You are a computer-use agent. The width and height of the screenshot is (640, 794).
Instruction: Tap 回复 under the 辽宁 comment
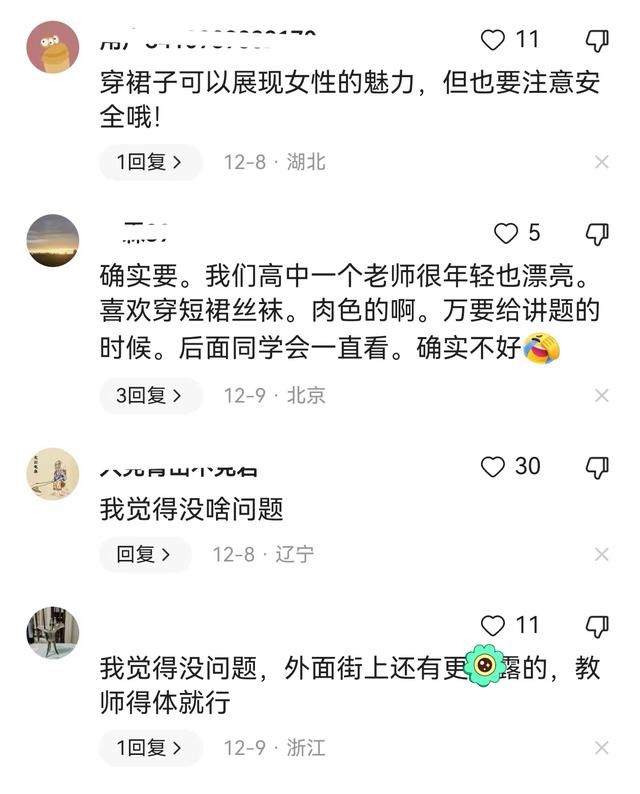[144, 554]
